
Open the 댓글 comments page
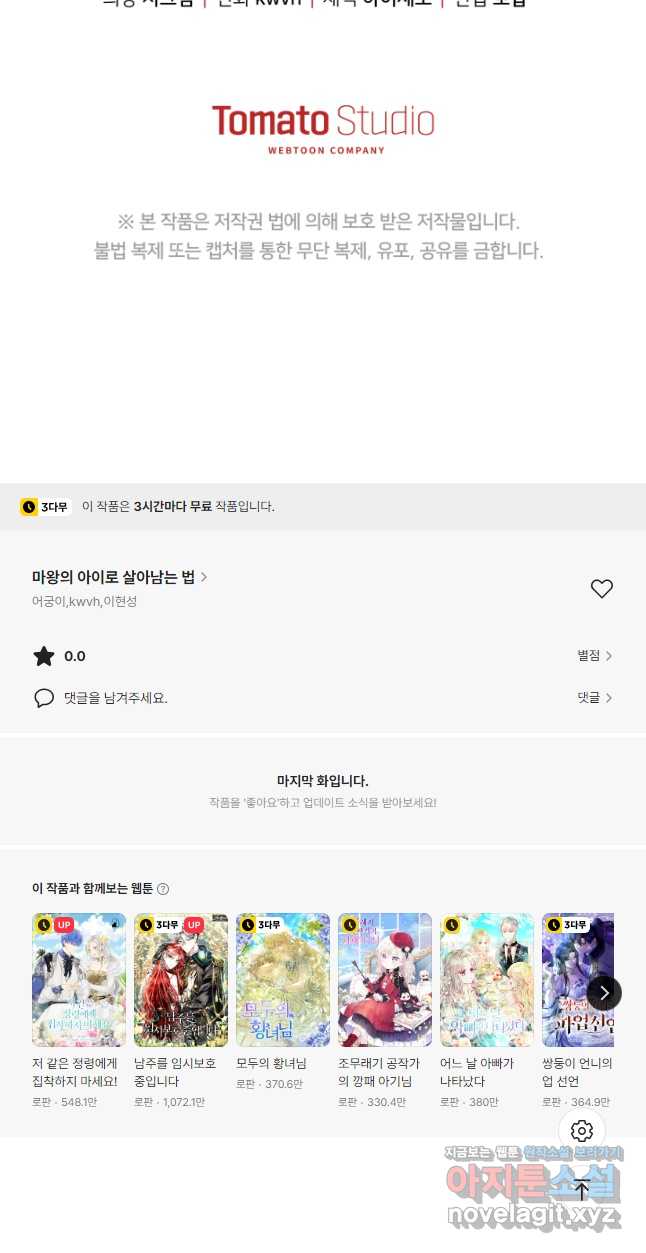(x=594, y=698)
